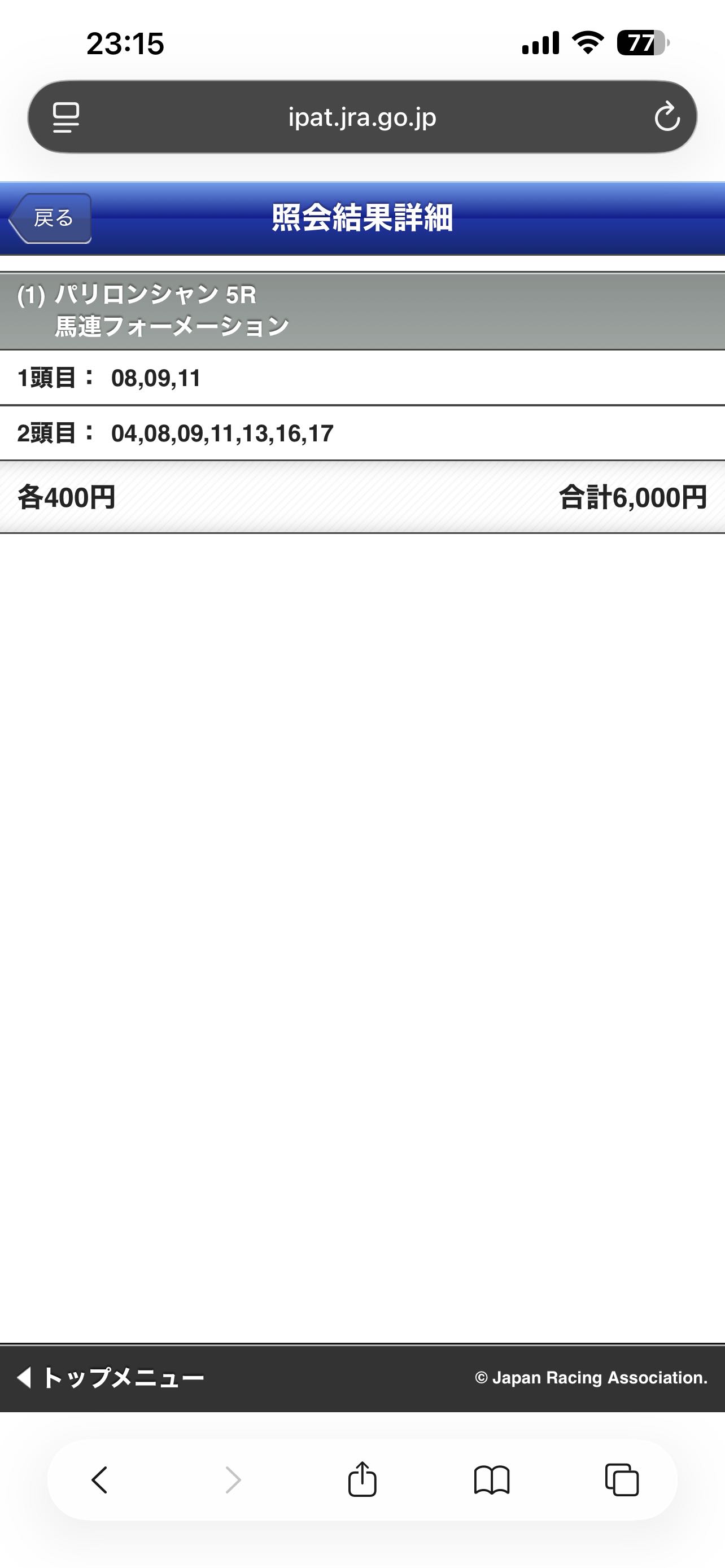Open Safari bookmarks

(492, 1480)
